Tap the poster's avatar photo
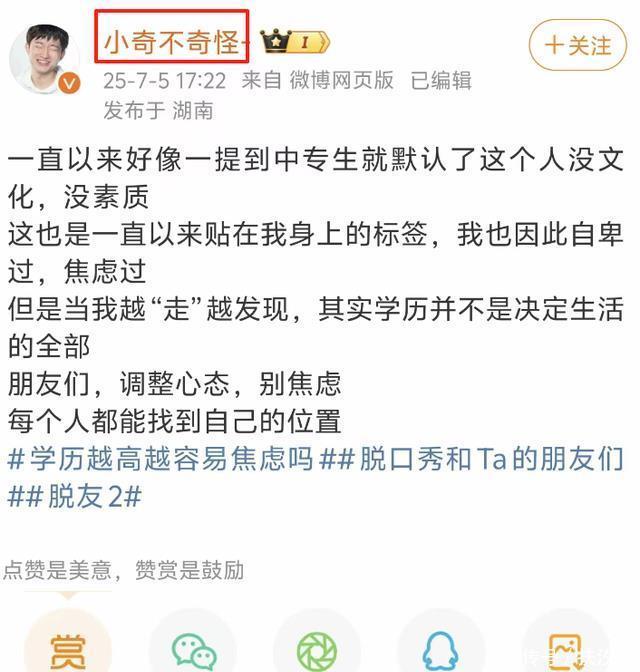Screen dimensions: 640x672 (x=43, y=57)
